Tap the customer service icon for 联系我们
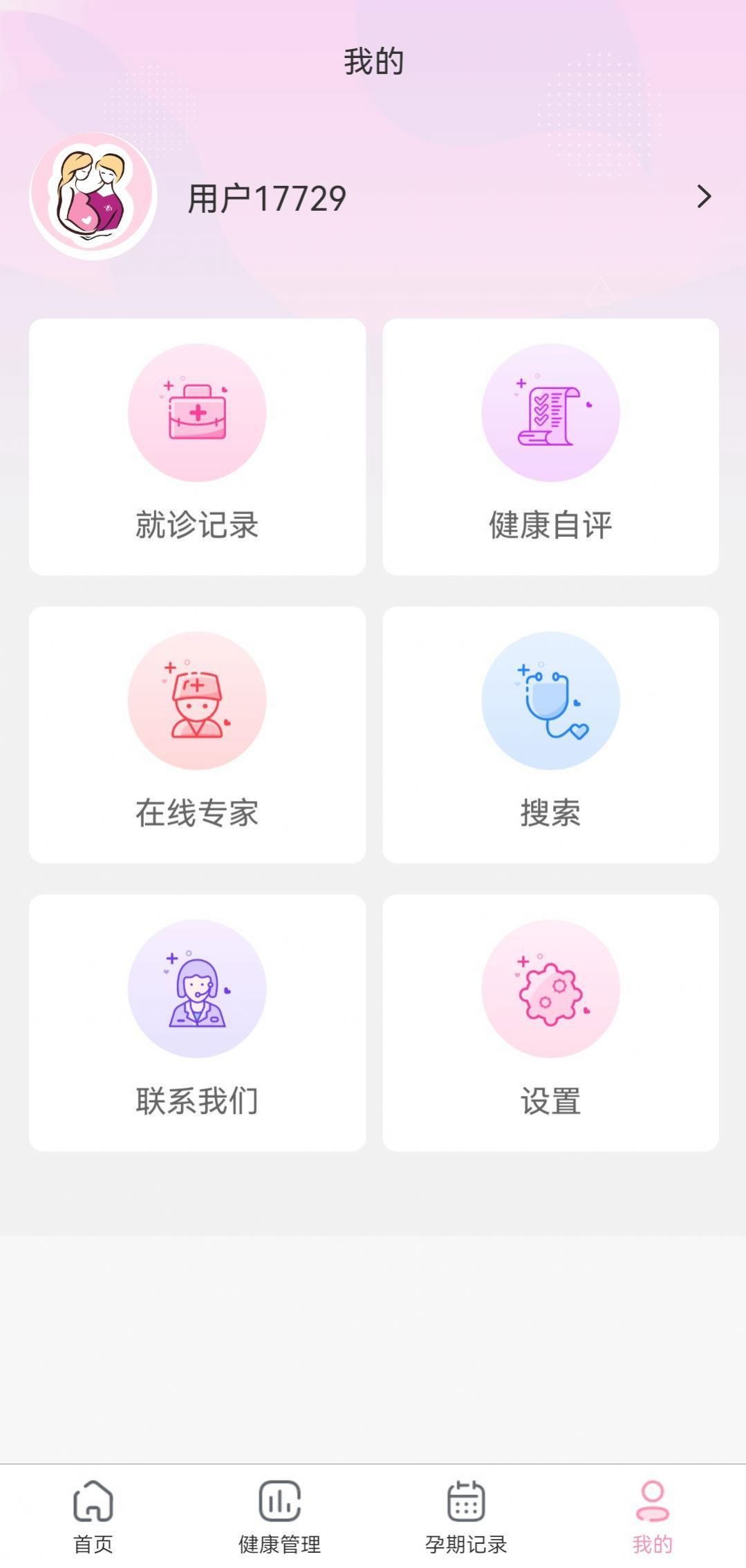The width and height of the screenshot is (746, 1568). tap(198, 988)
